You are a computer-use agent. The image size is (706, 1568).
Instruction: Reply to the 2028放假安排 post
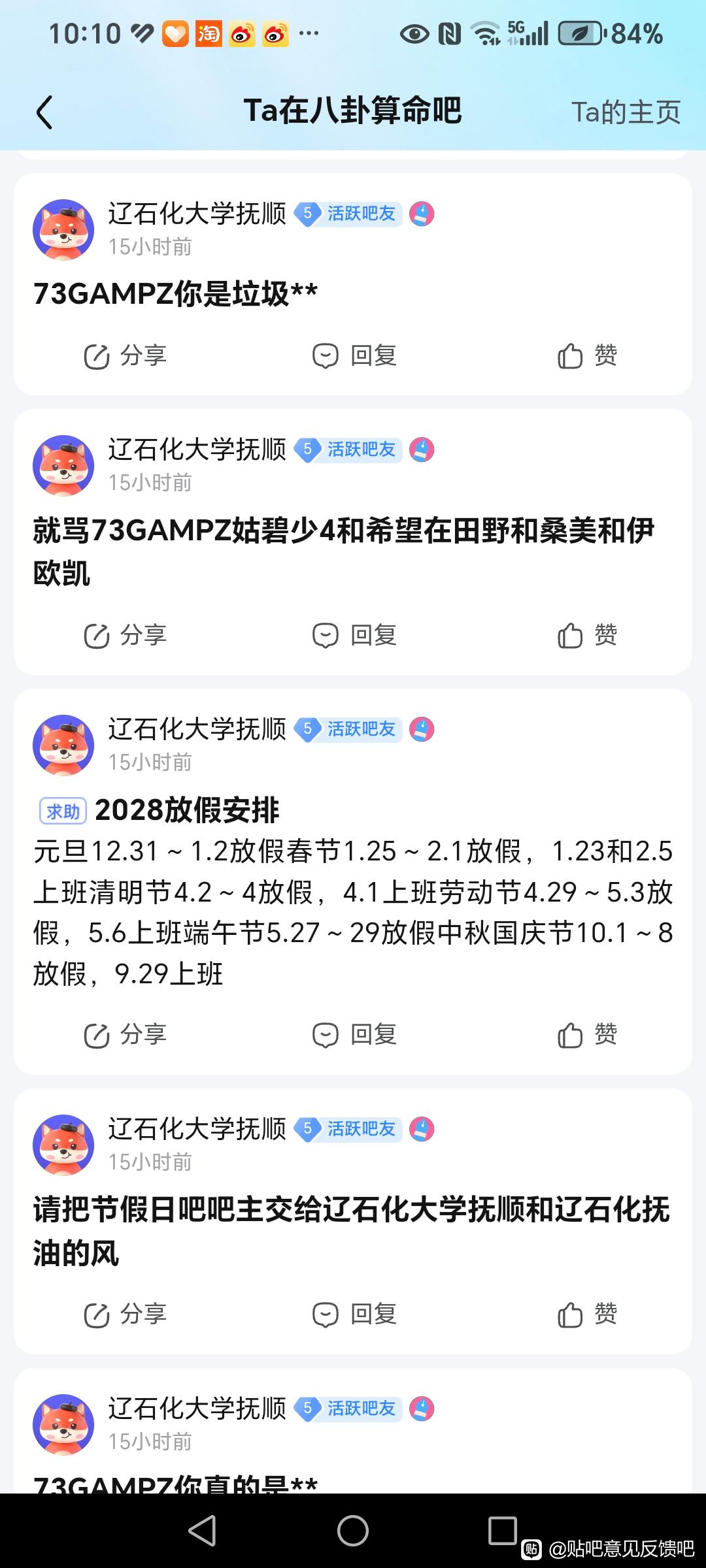tap(354, 1035)
